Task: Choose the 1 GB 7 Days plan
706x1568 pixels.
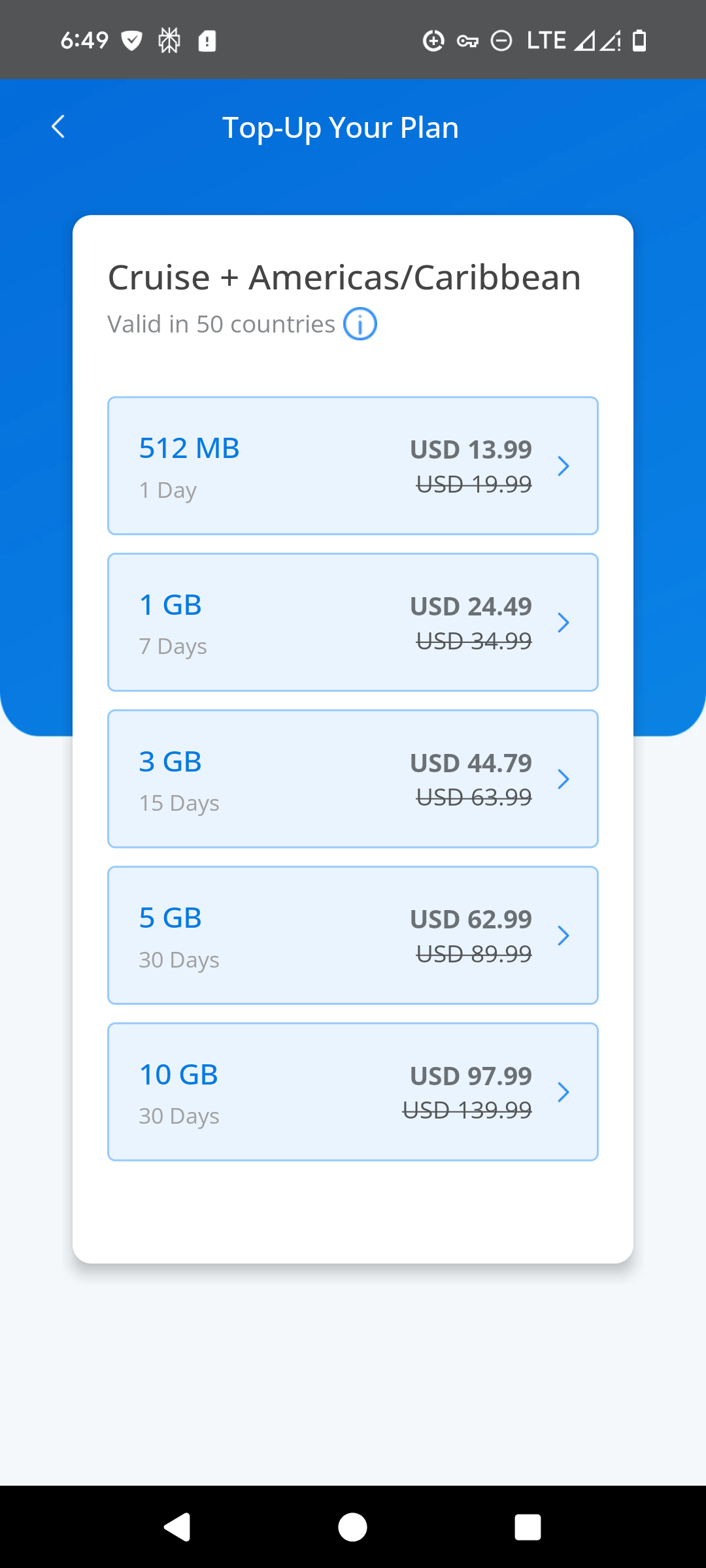Action: point(353,623)
